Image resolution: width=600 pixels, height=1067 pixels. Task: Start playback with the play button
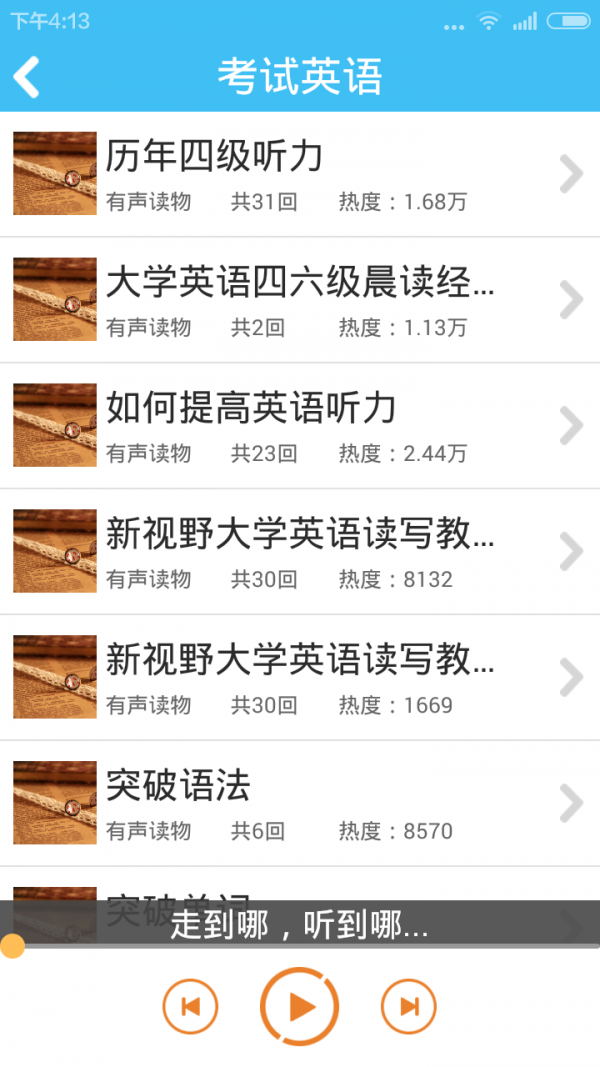(x=300, y=1006)
